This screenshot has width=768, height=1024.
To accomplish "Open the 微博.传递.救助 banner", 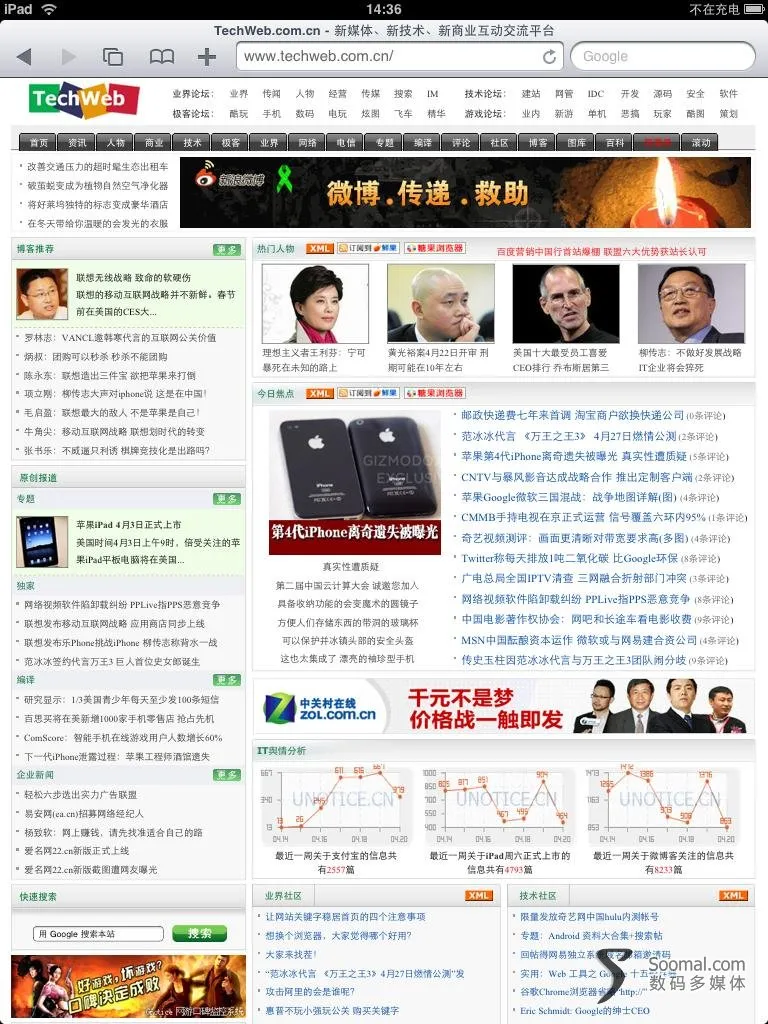I will click(465, 193).
